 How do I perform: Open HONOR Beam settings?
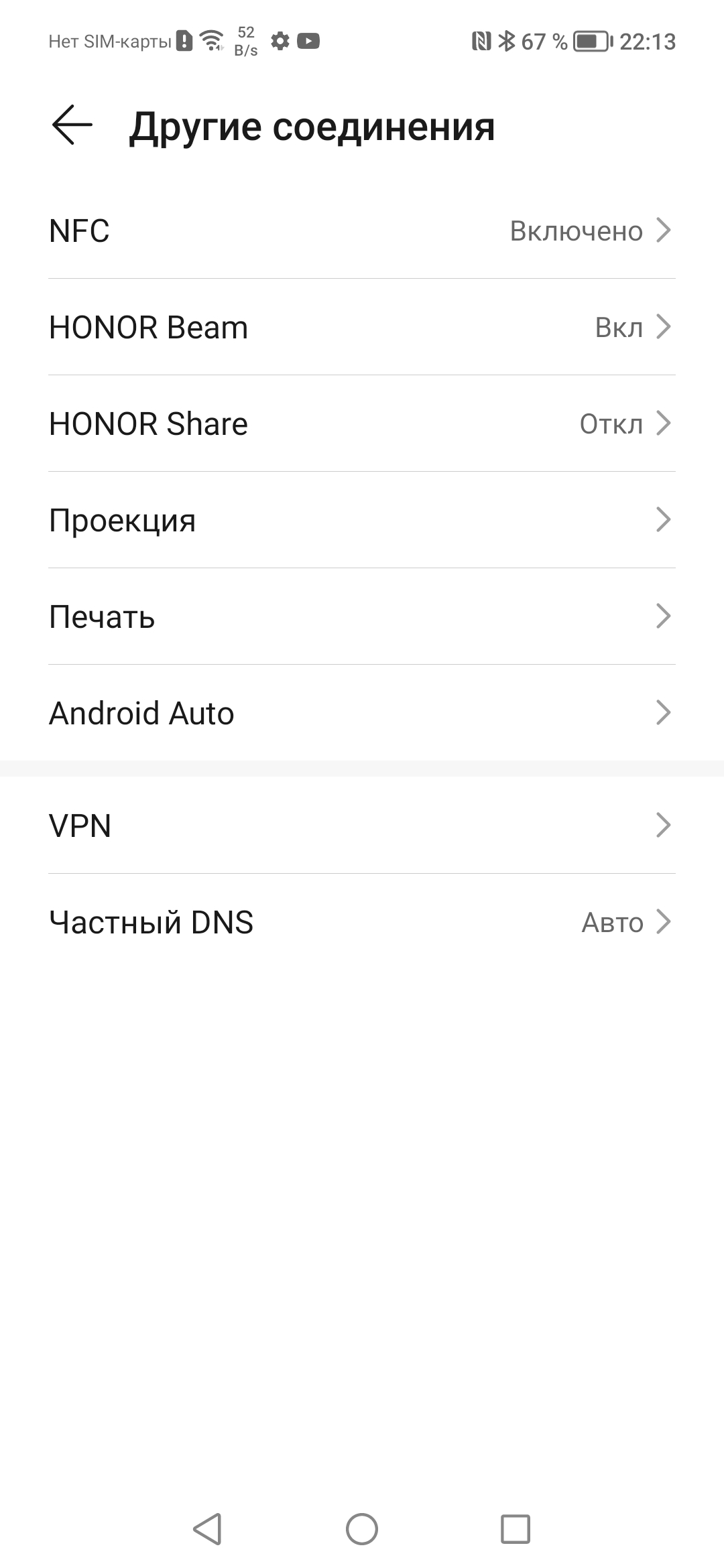[361, 327]
